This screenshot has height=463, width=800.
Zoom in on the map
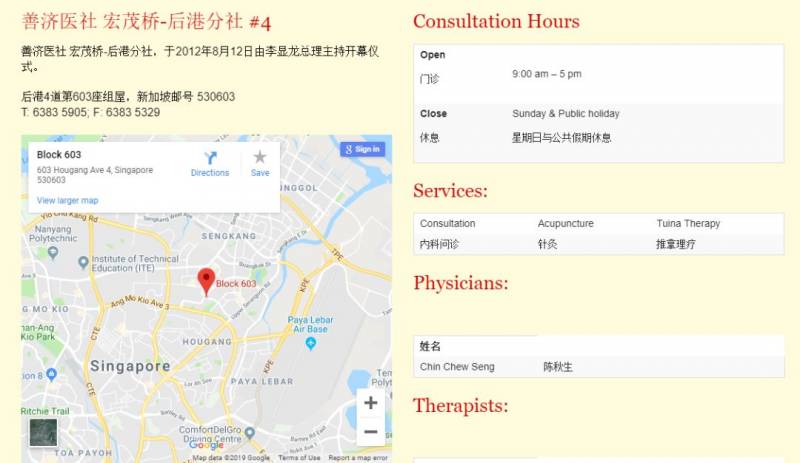pyautogui.click(x=370, y=403)
